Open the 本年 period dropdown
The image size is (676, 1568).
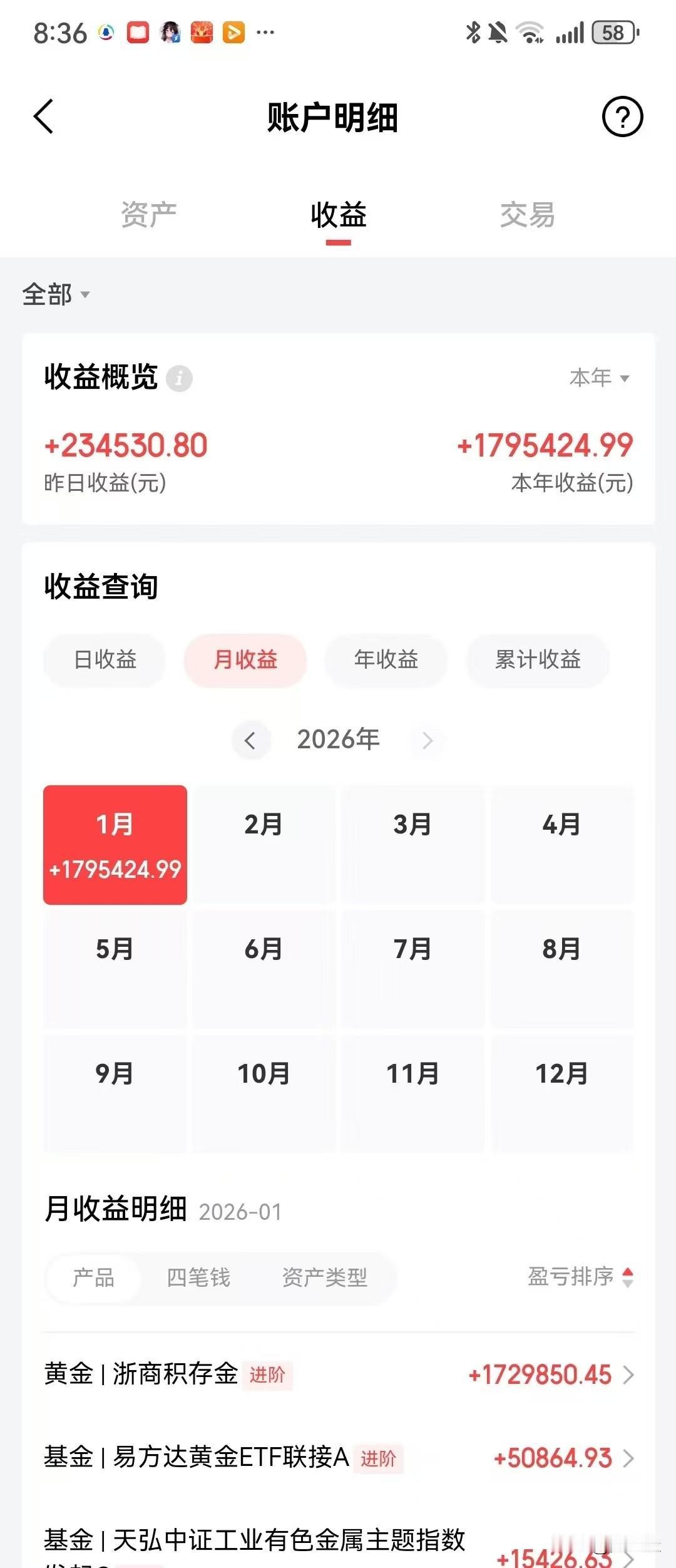point(598,377)
